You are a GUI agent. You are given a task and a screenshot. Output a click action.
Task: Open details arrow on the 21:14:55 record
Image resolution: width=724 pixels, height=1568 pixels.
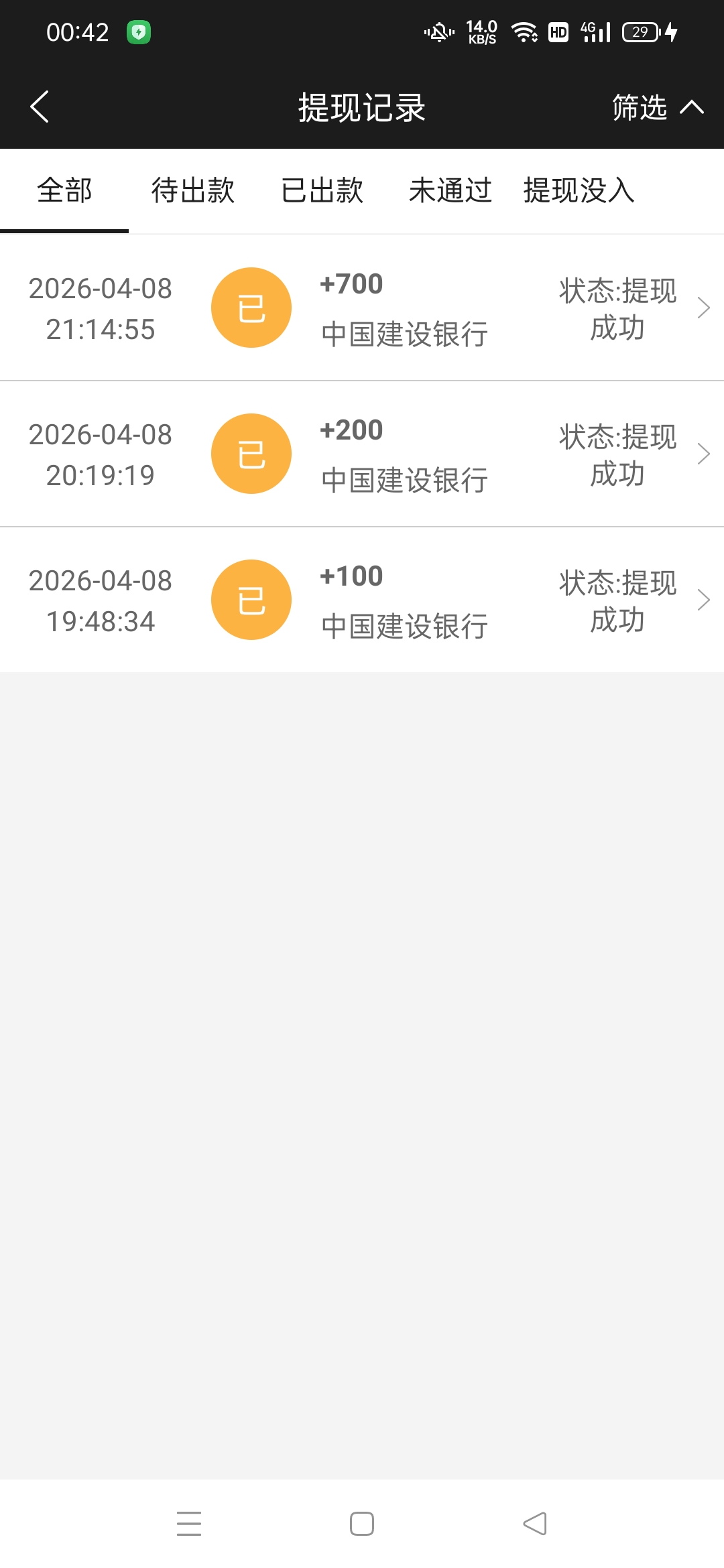pos(704,307)
